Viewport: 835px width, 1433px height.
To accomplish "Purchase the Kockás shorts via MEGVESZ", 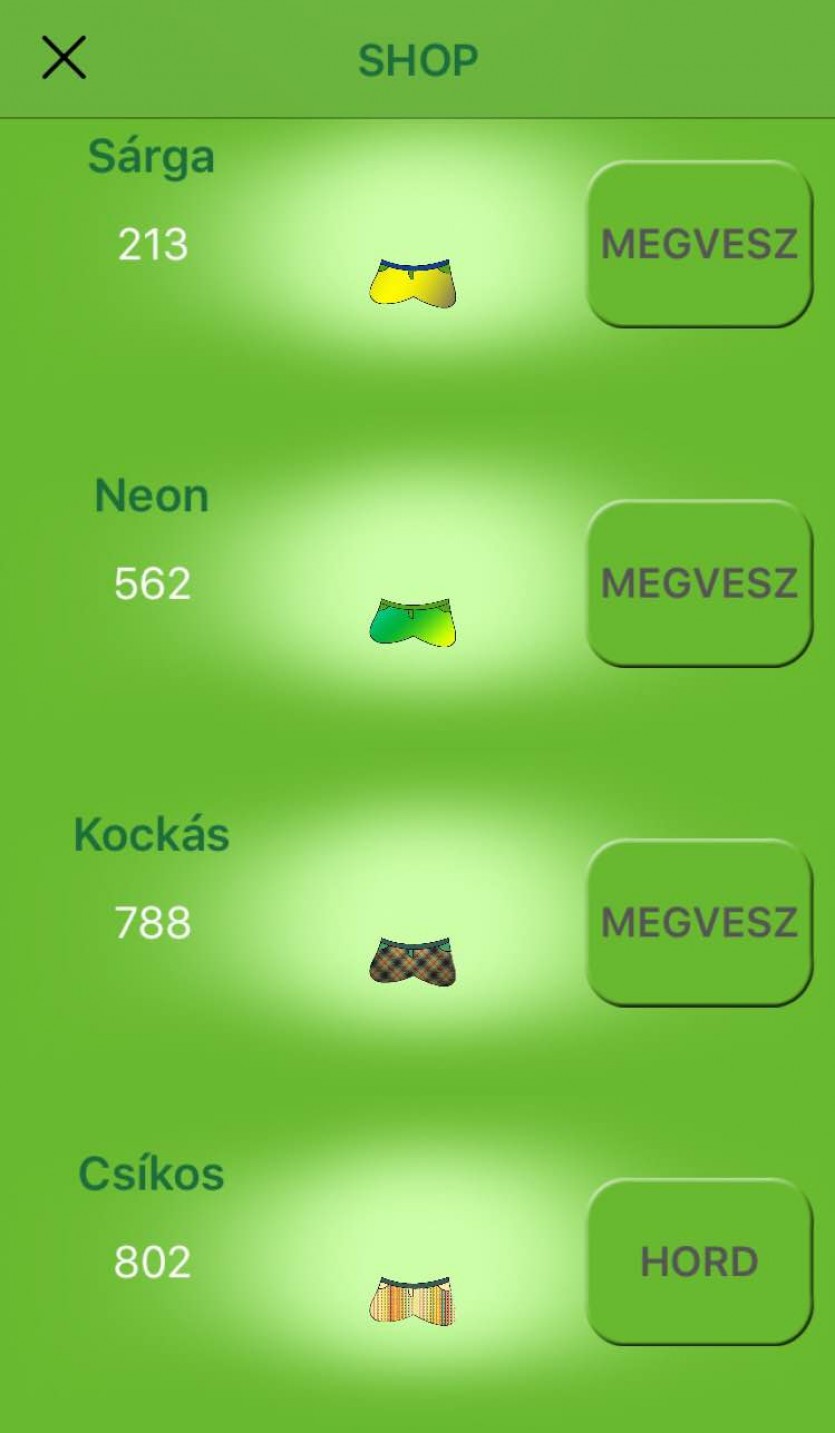I will coord(698,921).
